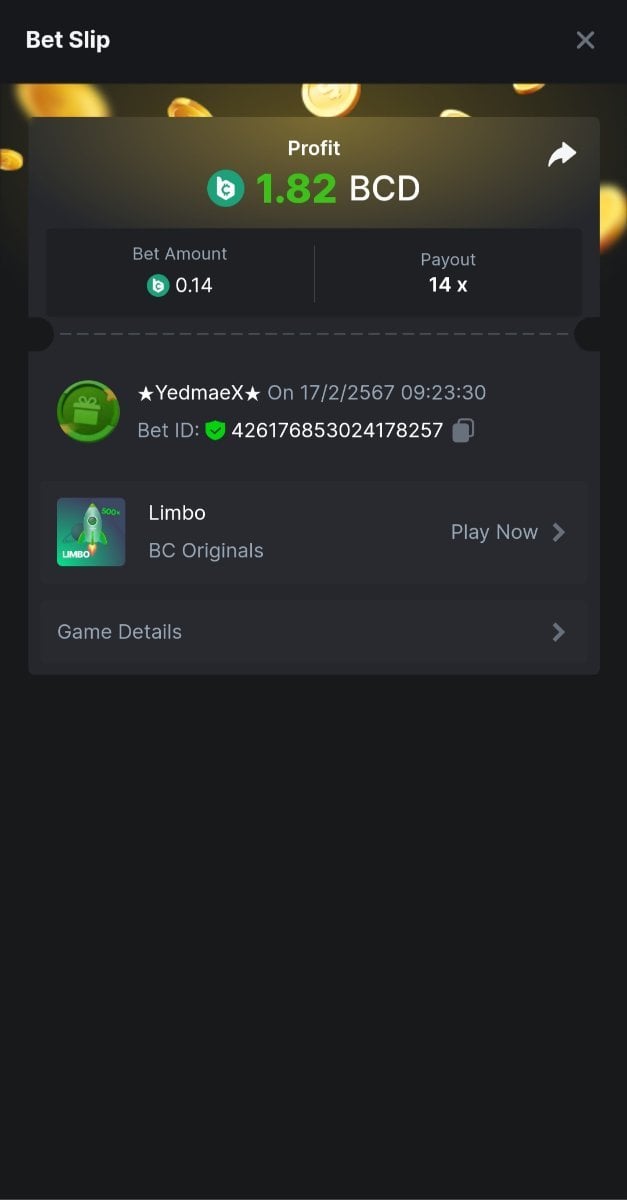The height and width of the screenshot is (1200, 627).
Task: Play Limbo now
Action: click(507, 532)
